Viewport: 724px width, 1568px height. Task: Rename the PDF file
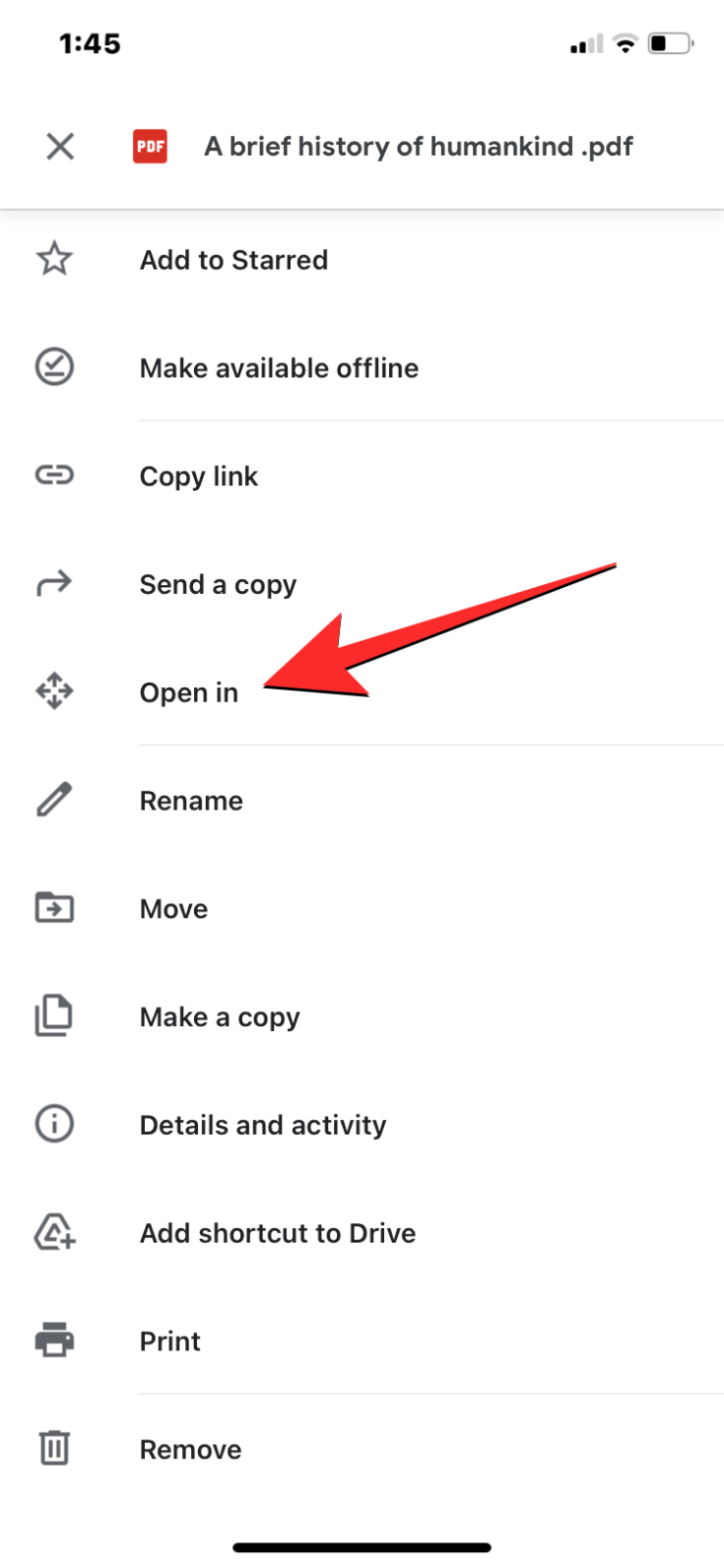(x=191, y=801)
